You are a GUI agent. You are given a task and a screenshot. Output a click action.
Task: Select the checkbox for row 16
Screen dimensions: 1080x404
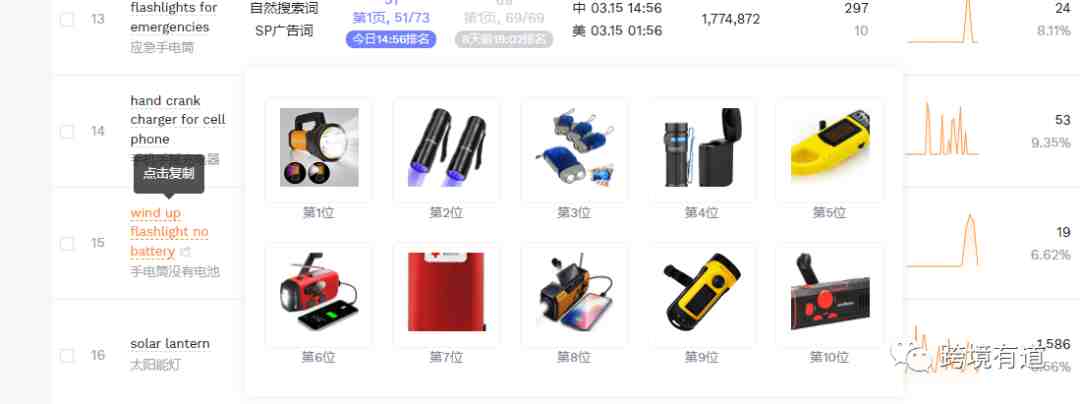67,355
